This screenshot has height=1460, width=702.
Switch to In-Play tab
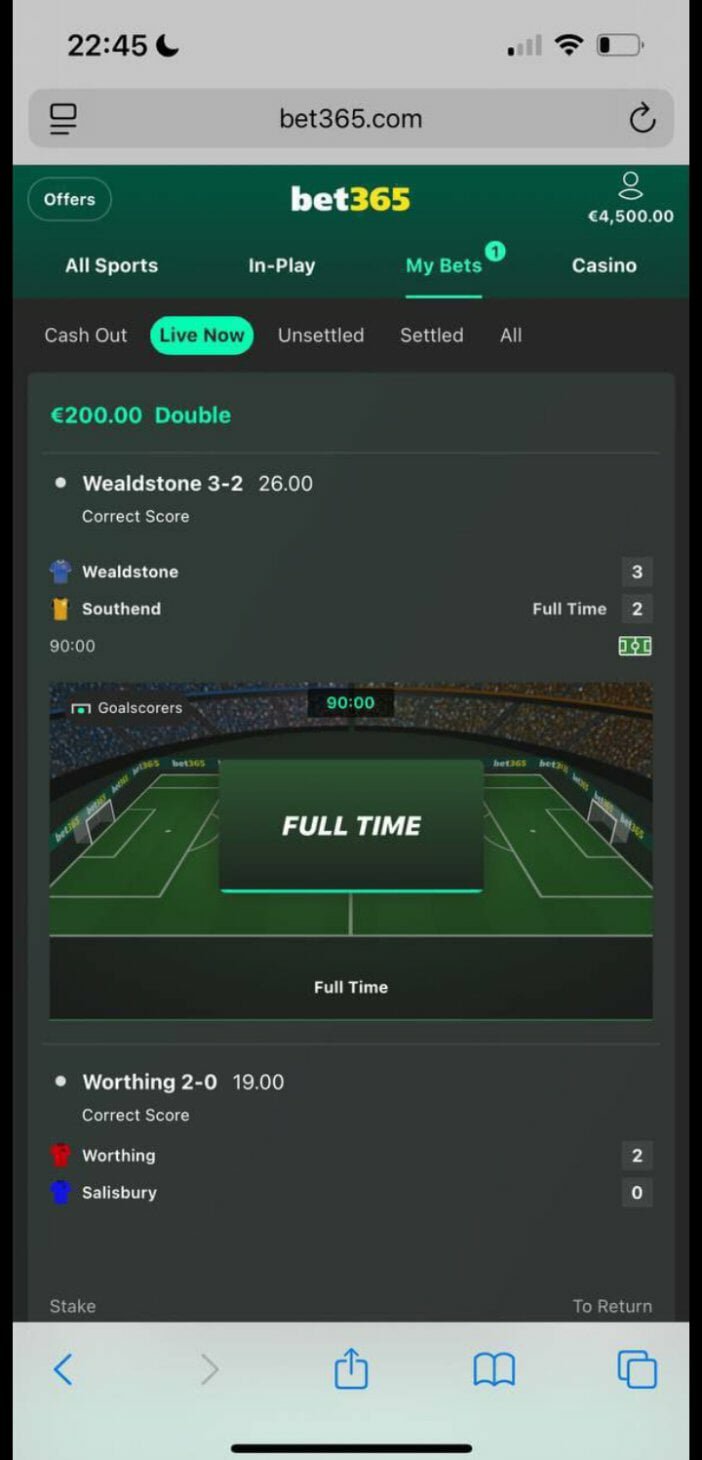281,265
